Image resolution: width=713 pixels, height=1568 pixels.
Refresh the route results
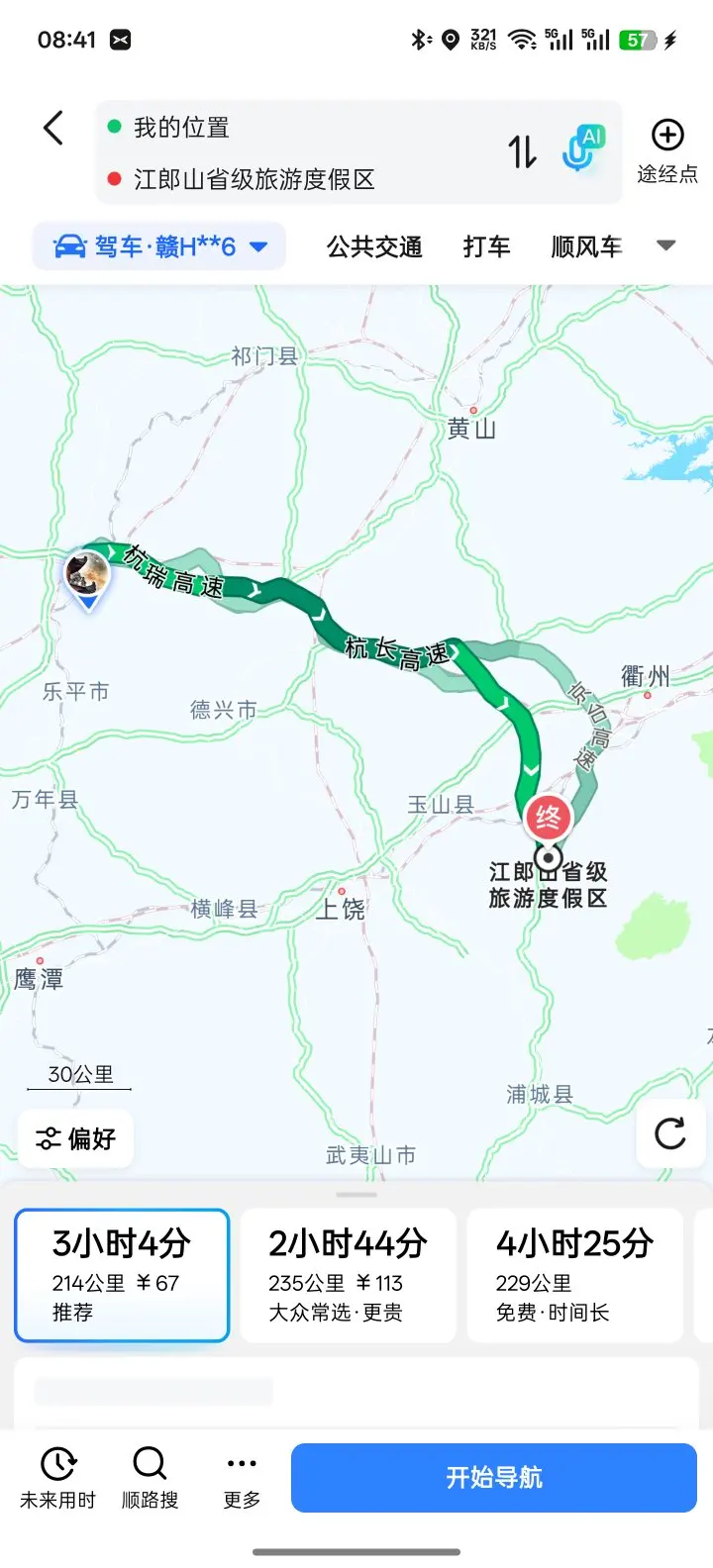670,1133
